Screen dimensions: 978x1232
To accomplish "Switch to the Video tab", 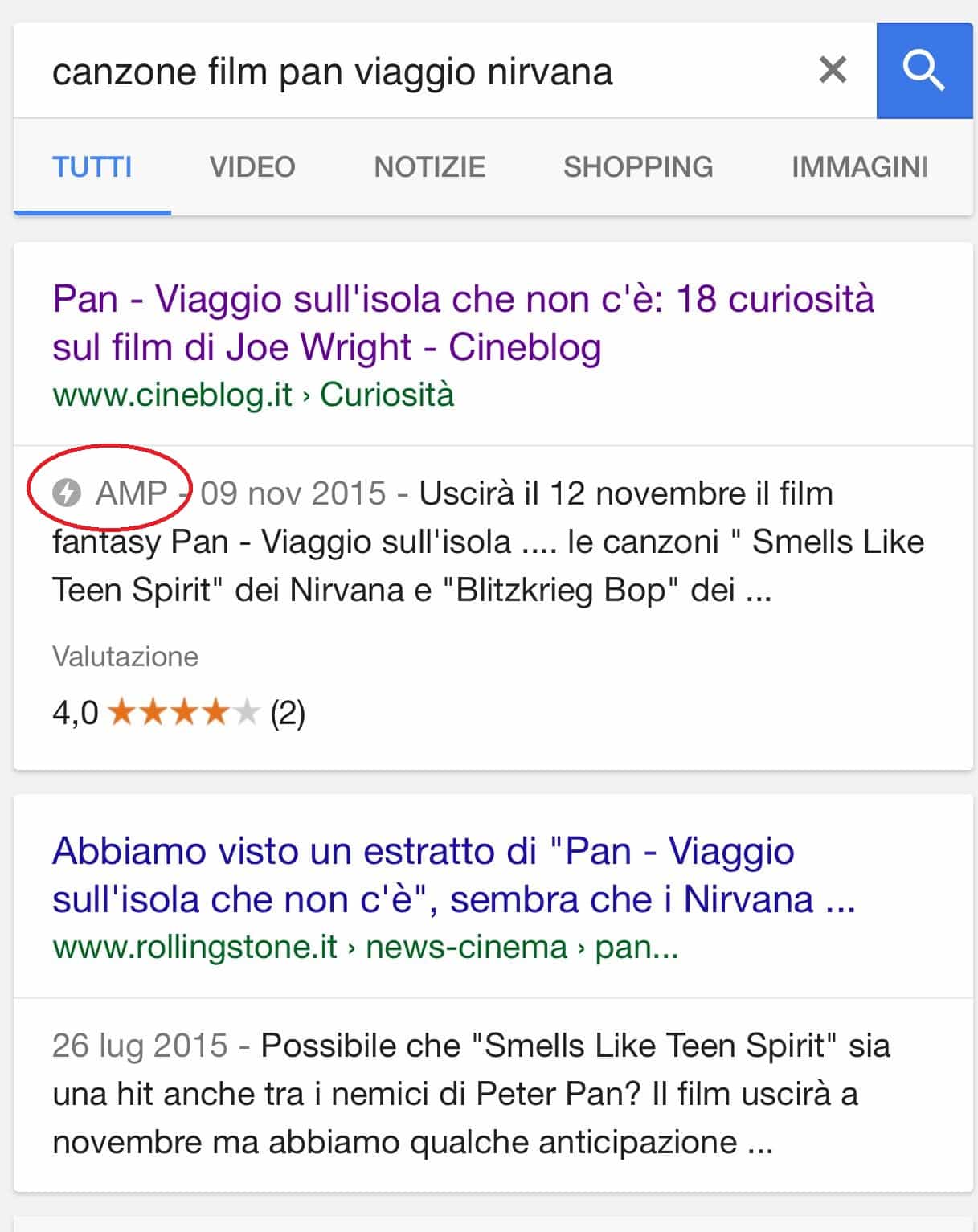I will click(252, 167).
